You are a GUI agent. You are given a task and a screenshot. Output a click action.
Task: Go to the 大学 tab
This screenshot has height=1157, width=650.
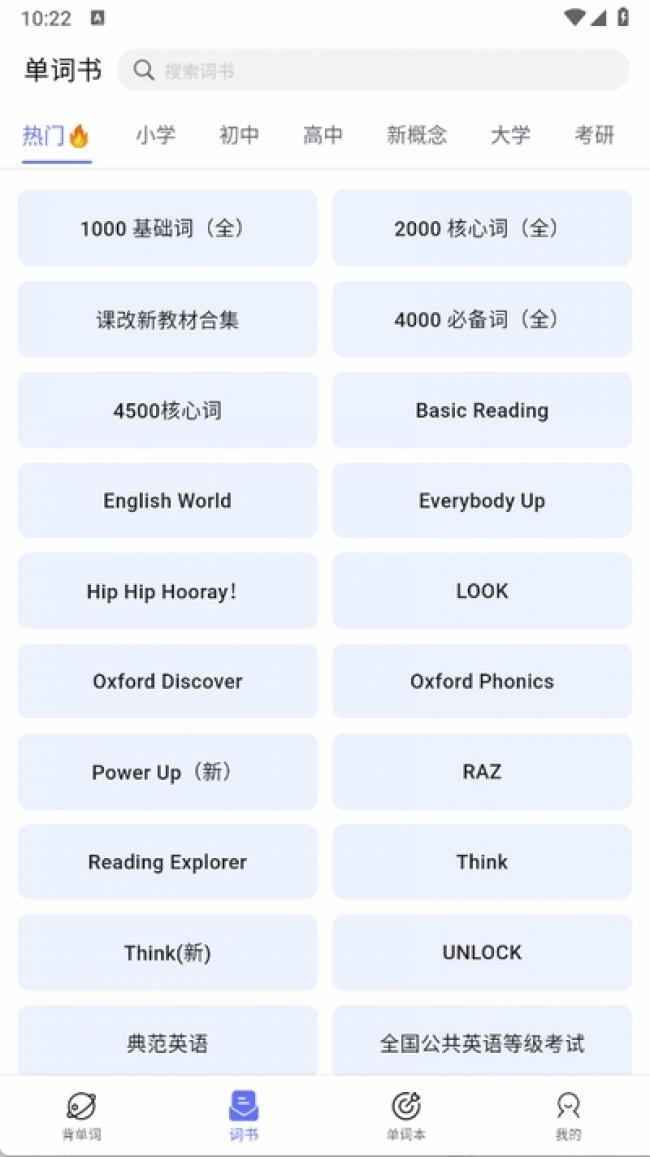(511, 135)
